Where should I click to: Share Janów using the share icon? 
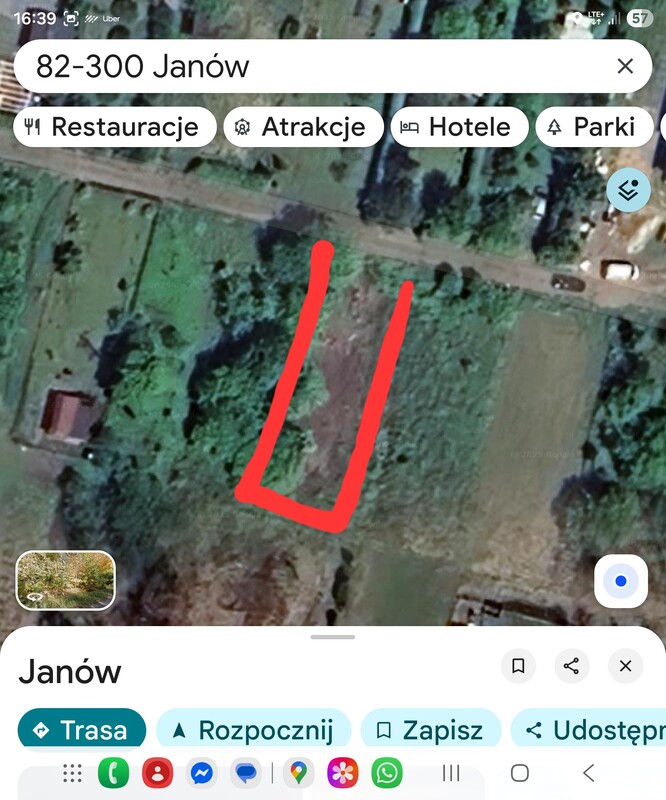point(571,666)
